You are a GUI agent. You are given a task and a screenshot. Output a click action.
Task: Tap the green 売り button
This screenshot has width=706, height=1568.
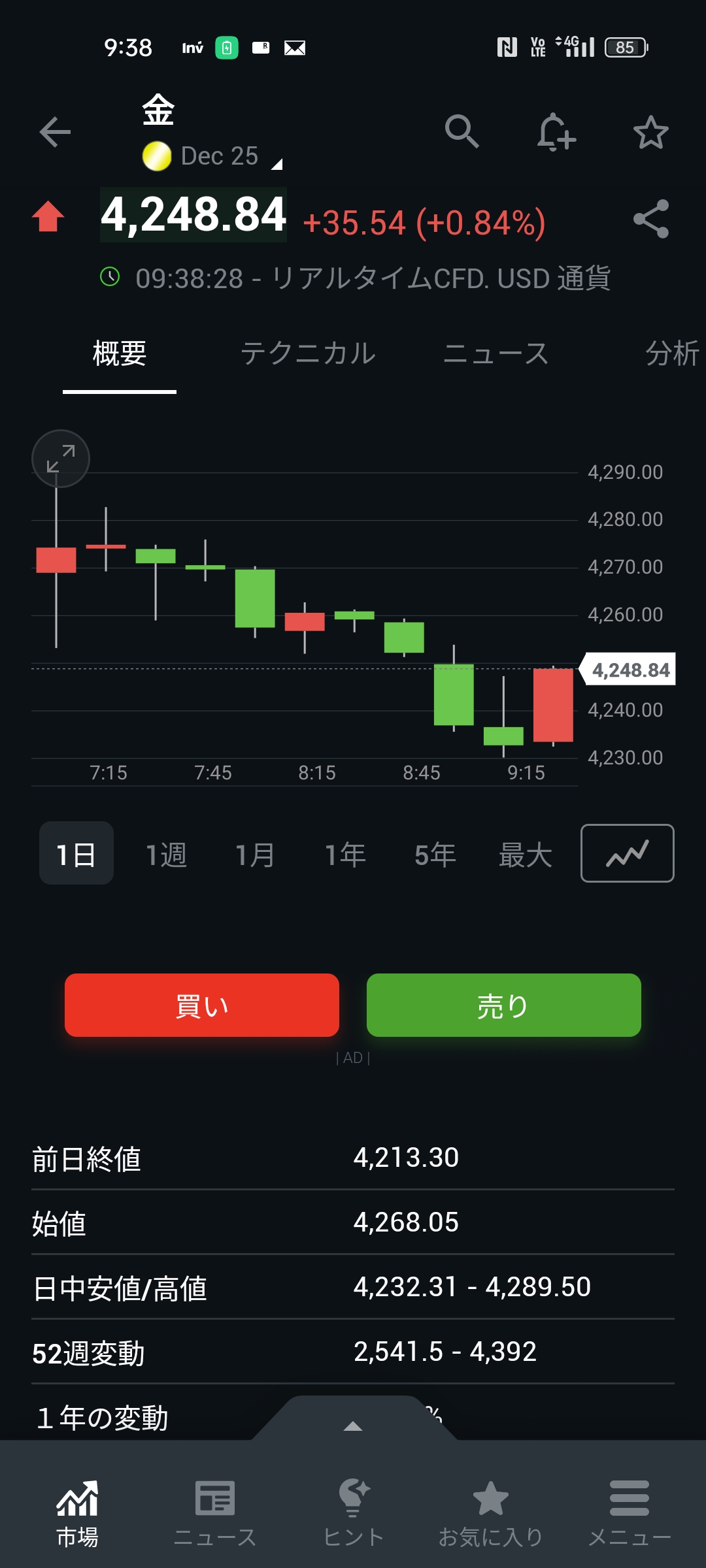503,1005
